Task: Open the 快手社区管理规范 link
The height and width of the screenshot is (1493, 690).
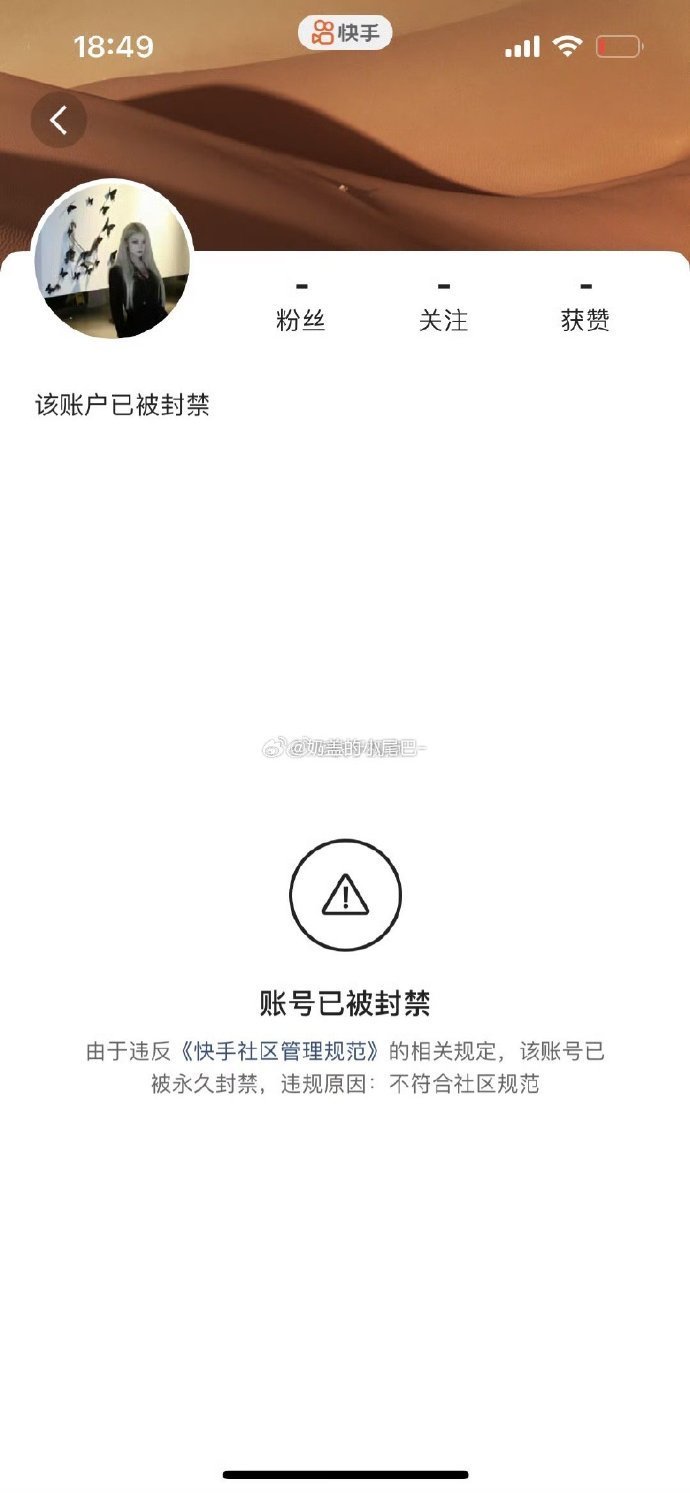Action: click(x=282, y=1052)
